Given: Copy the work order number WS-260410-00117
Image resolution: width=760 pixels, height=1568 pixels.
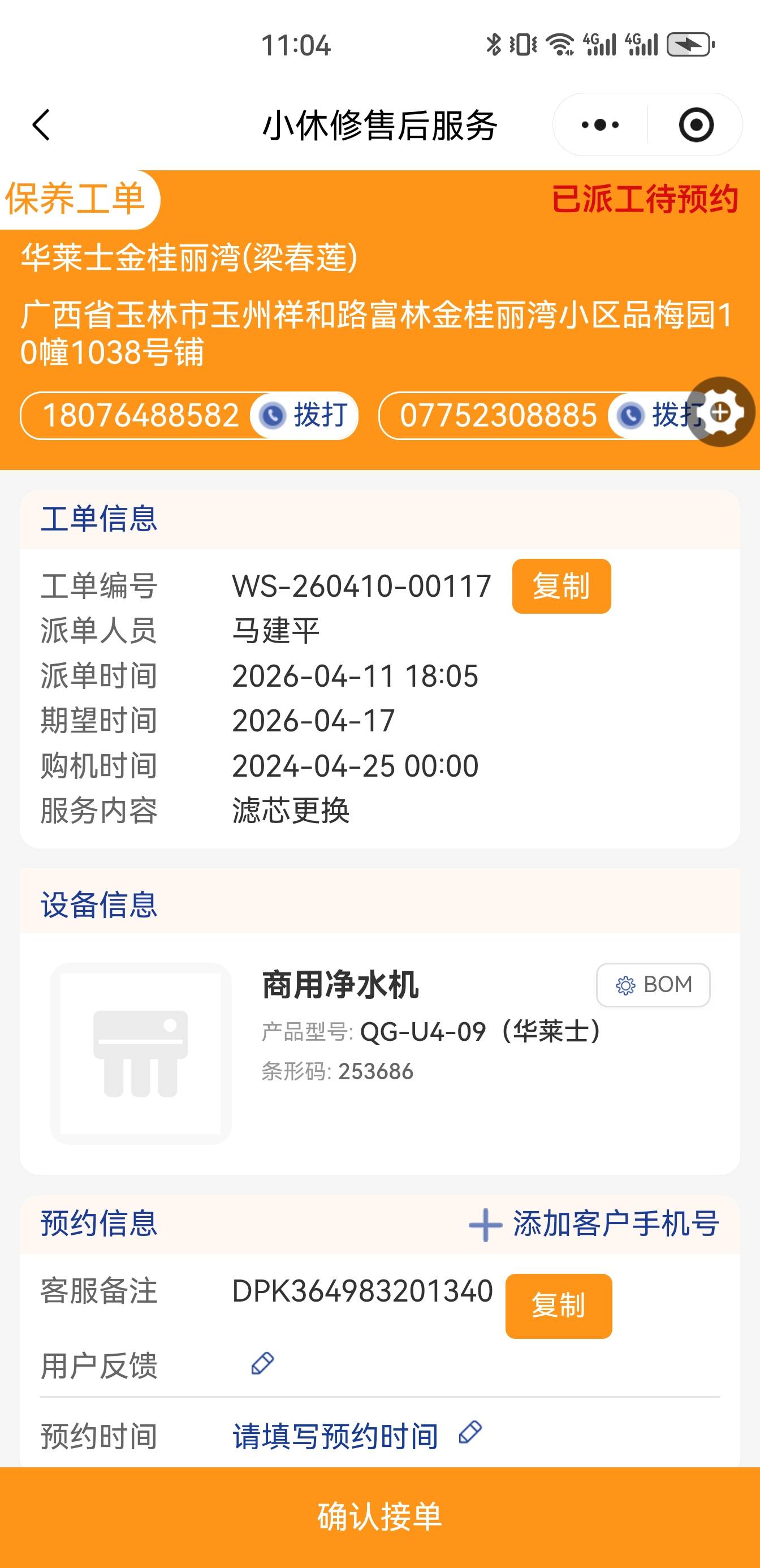Looking at the screenshot, I should (561, 586).
